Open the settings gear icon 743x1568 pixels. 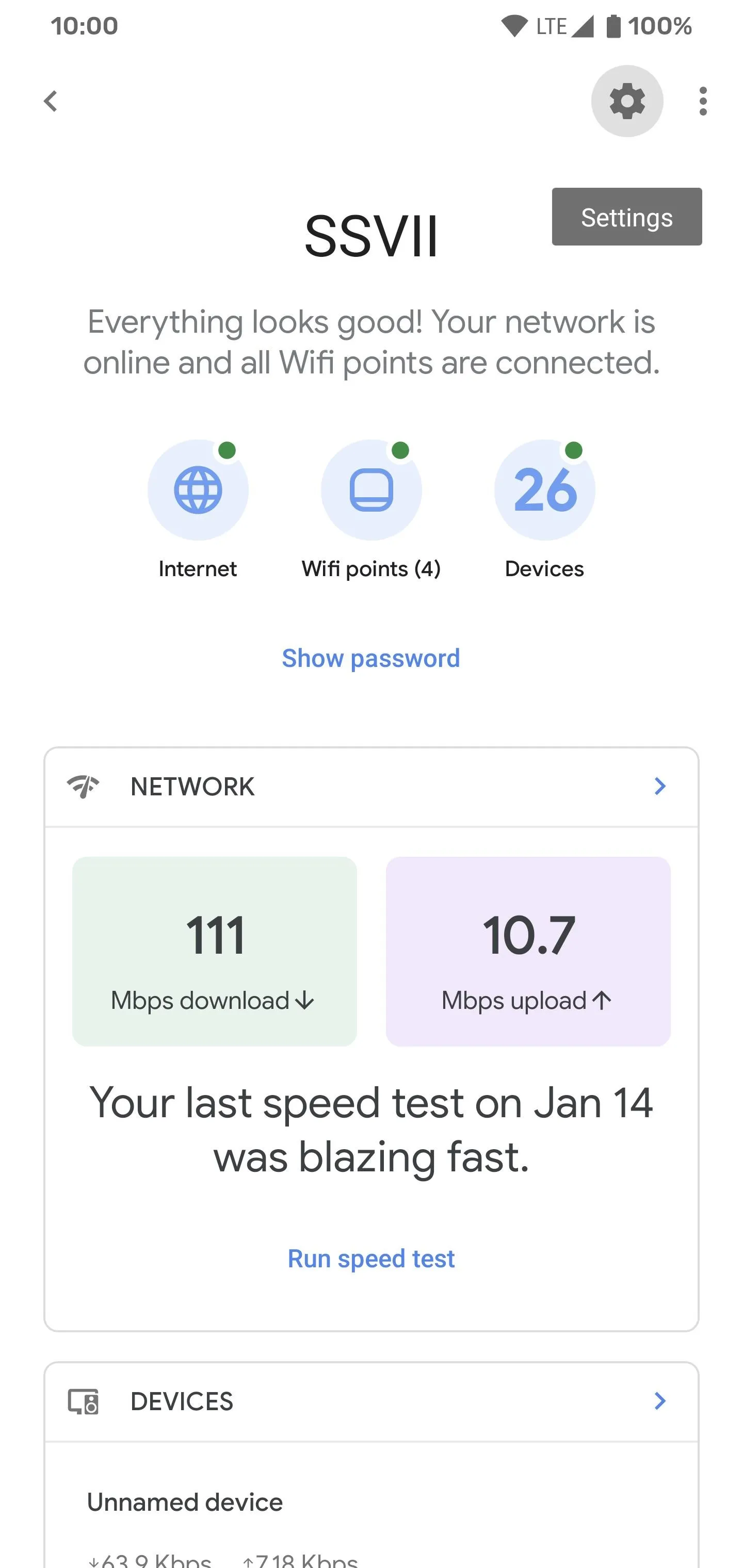[627, 101]
